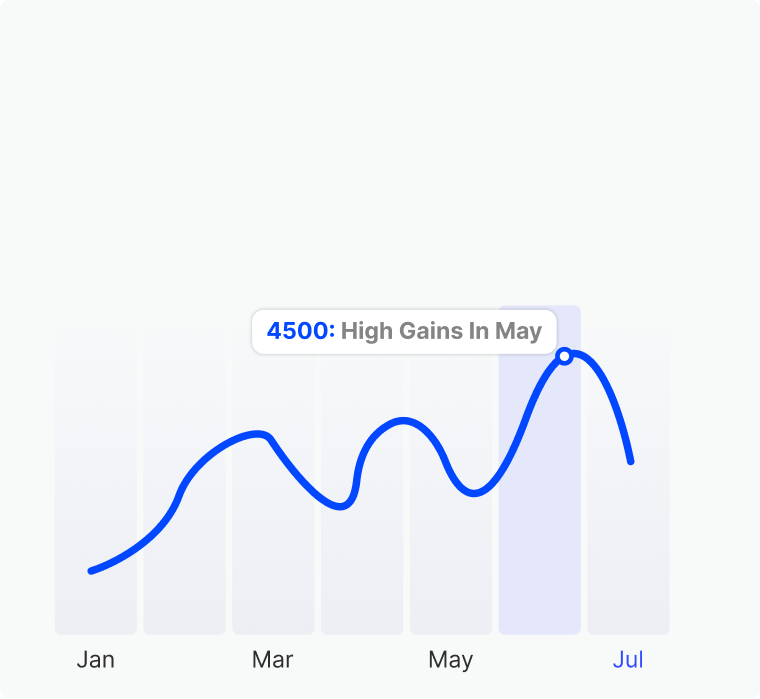Tap the highlighted data point on the line

[x=564, y=356]
